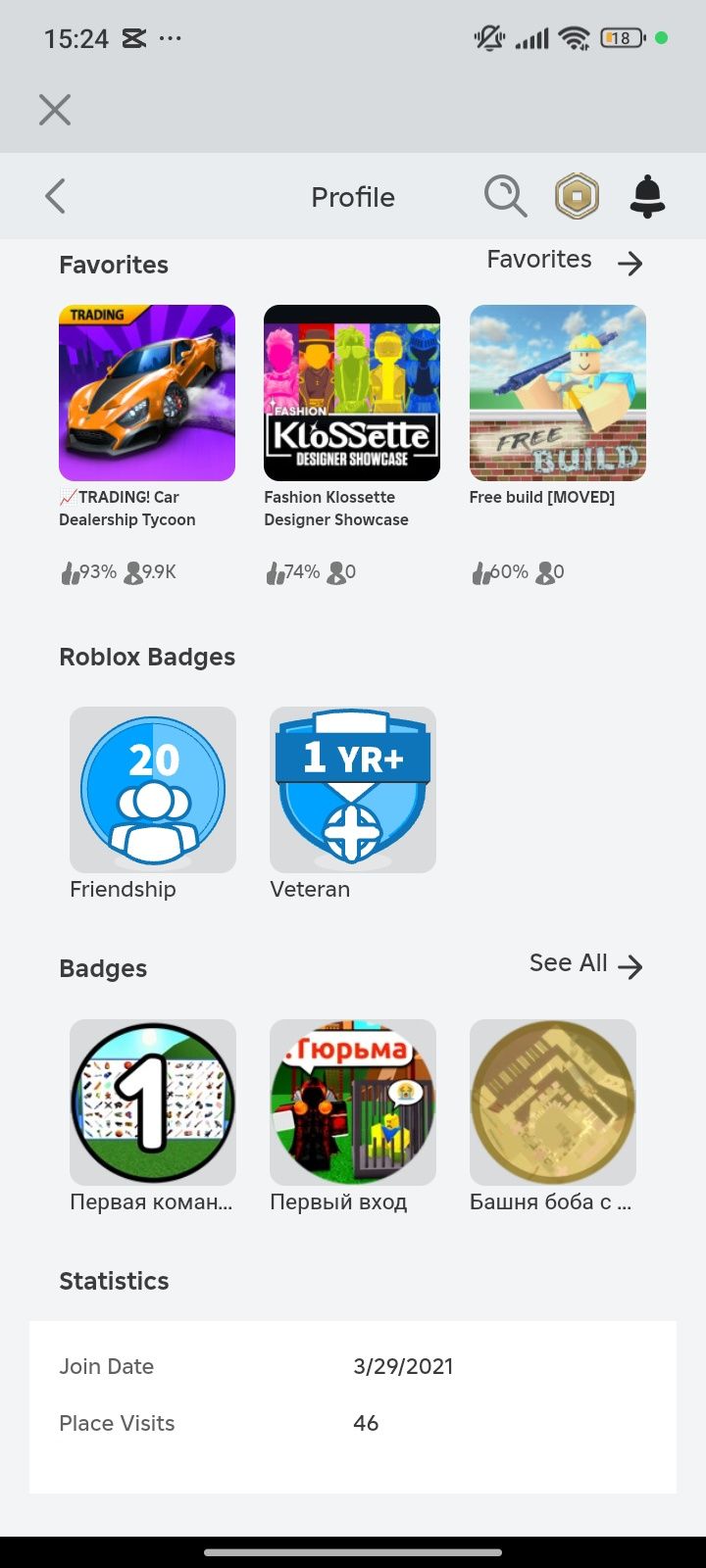The image size is (706, 1568).
Task: Open the notifications bell
Action: tap(647, 196)
